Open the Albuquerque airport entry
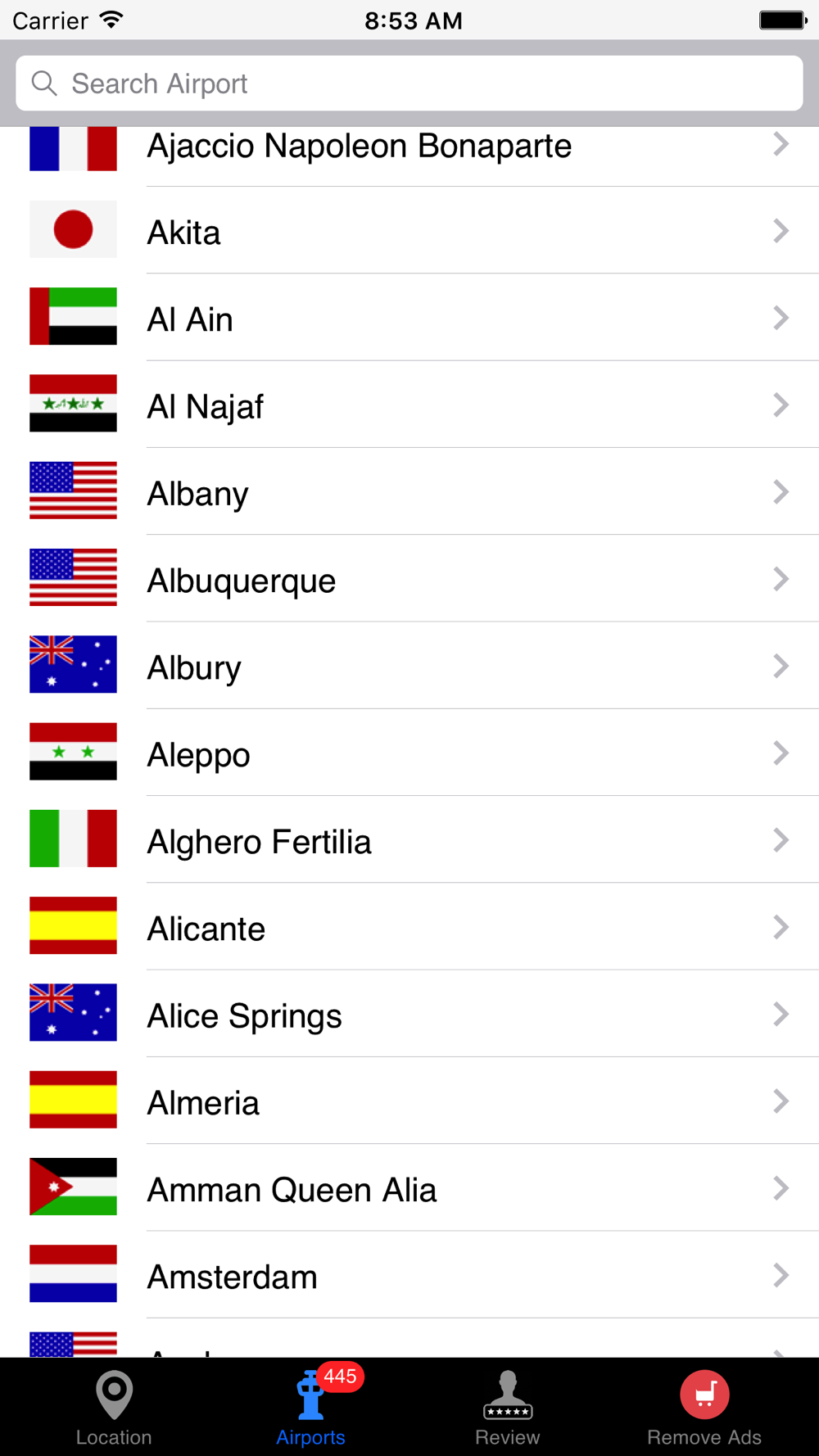 (409, 578)
